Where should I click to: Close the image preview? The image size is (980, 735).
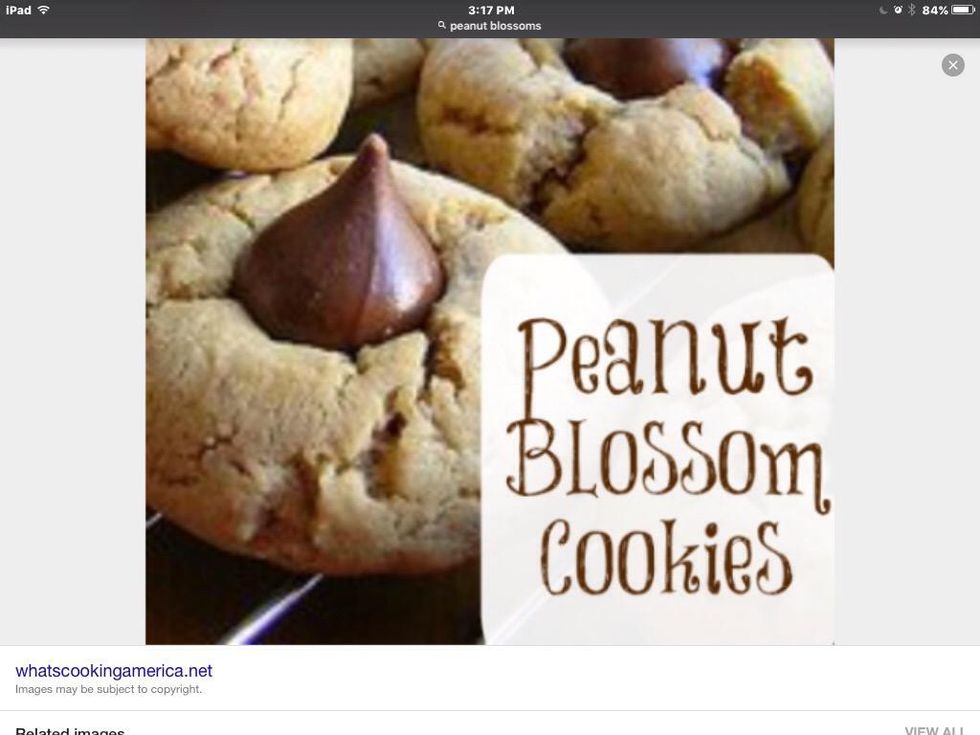pos(952,65)
